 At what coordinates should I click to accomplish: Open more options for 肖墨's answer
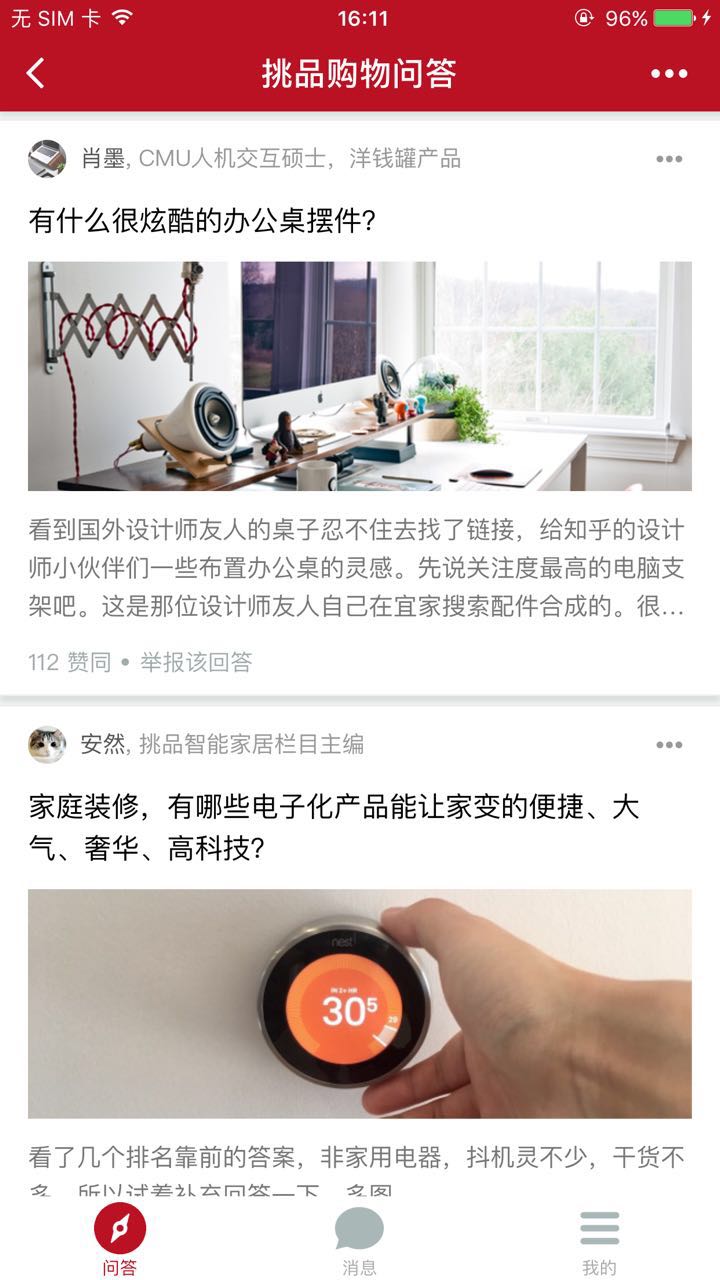pyautogui.click(x=669, y=159)
